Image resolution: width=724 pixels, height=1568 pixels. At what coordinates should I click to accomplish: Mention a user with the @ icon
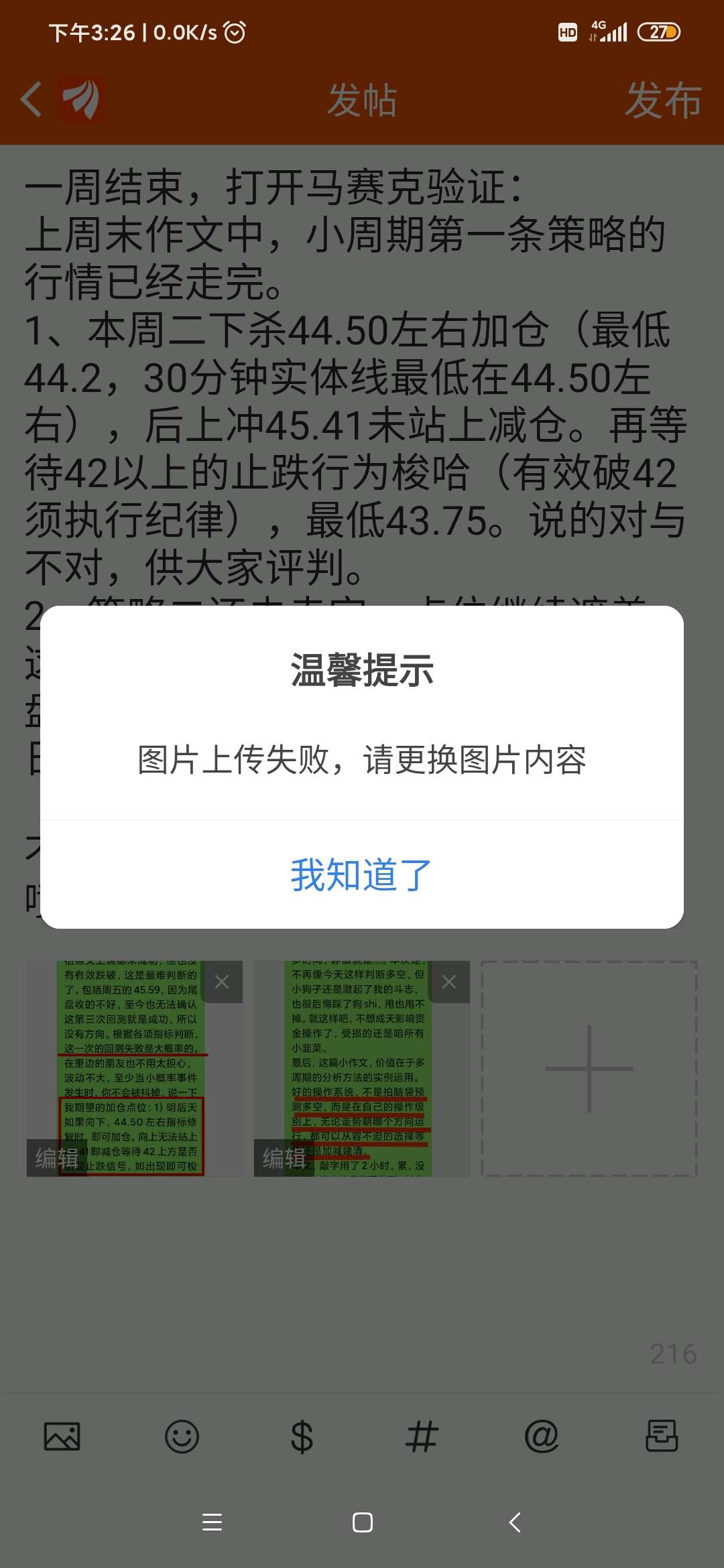542,1436
